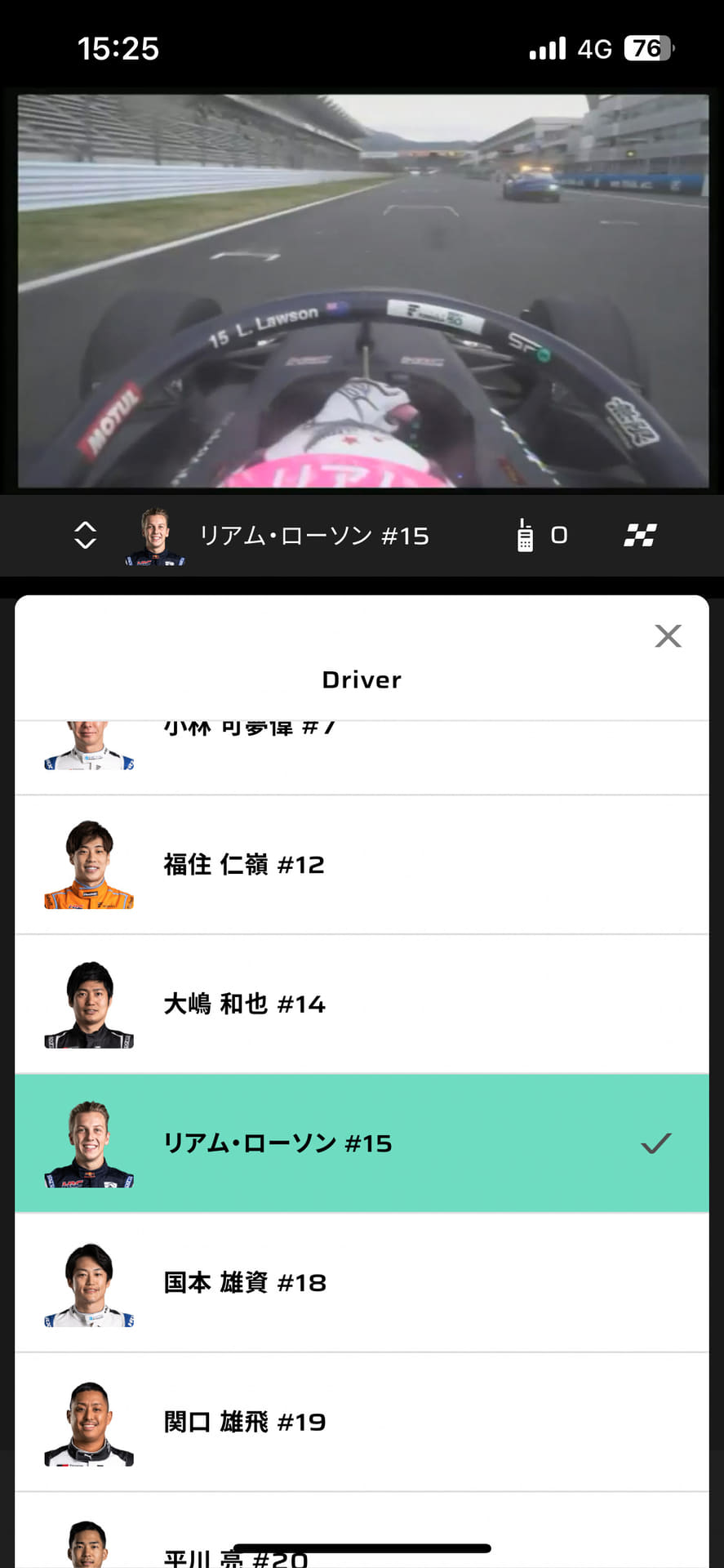The image size is (724, 1568).
Task: Tap the radio message counter showing 0
Action: 560,536
